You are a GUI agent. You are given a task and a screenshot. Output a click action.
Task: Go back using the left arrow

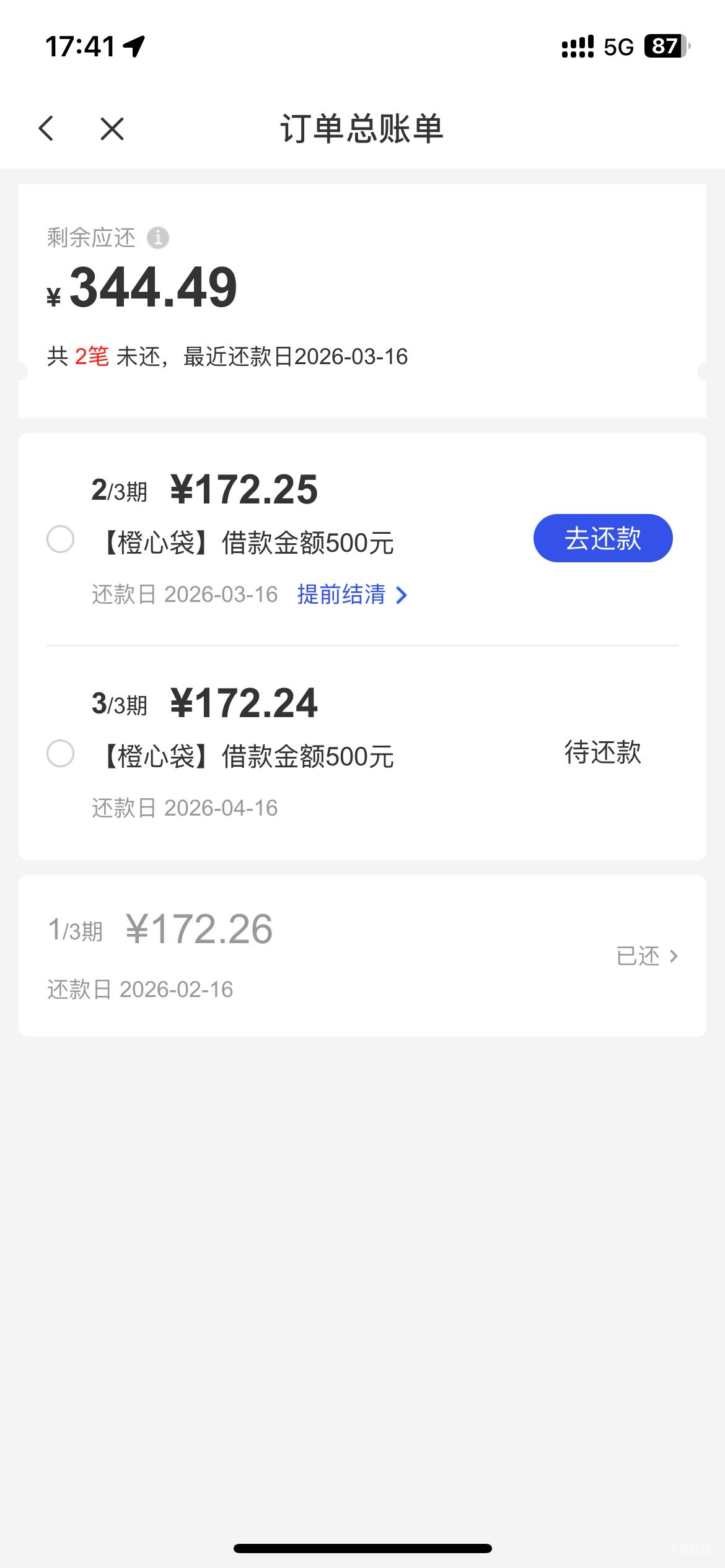(x=46, y=129)
